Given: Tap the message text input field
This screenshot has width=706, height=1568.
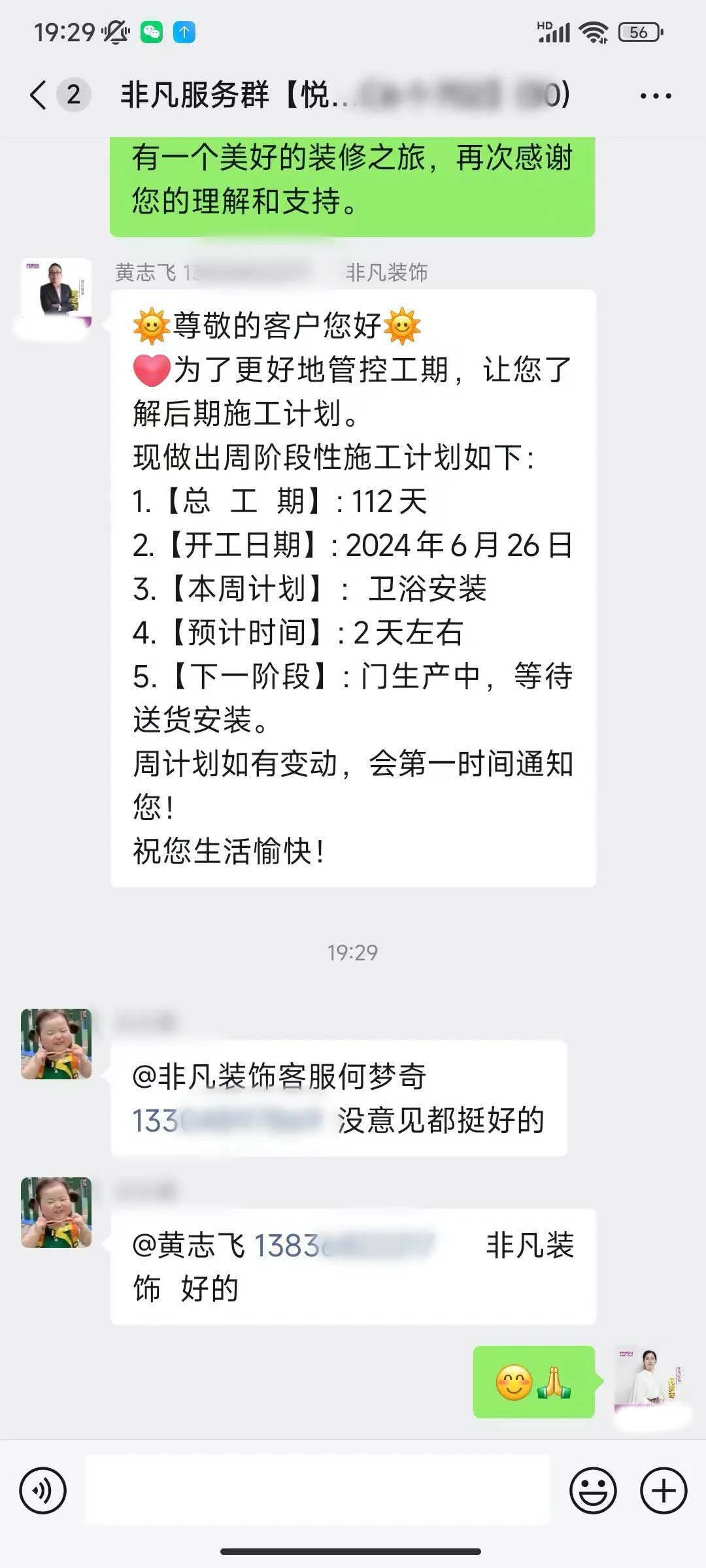Looking at the screenshot, I should pos(318,1491).
